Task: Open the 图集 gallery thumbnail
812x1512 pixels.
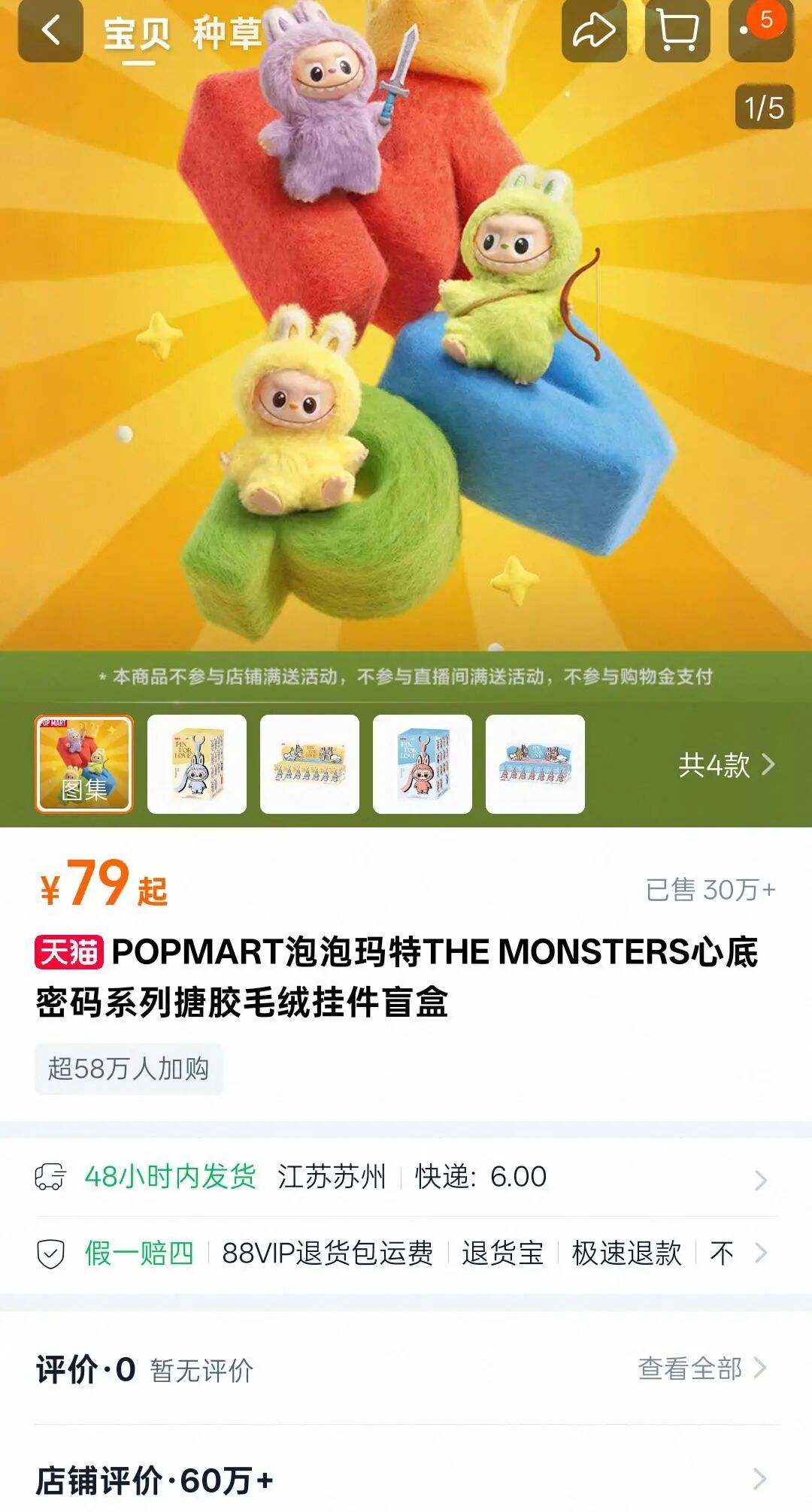Action: click(x=84, y=764)
